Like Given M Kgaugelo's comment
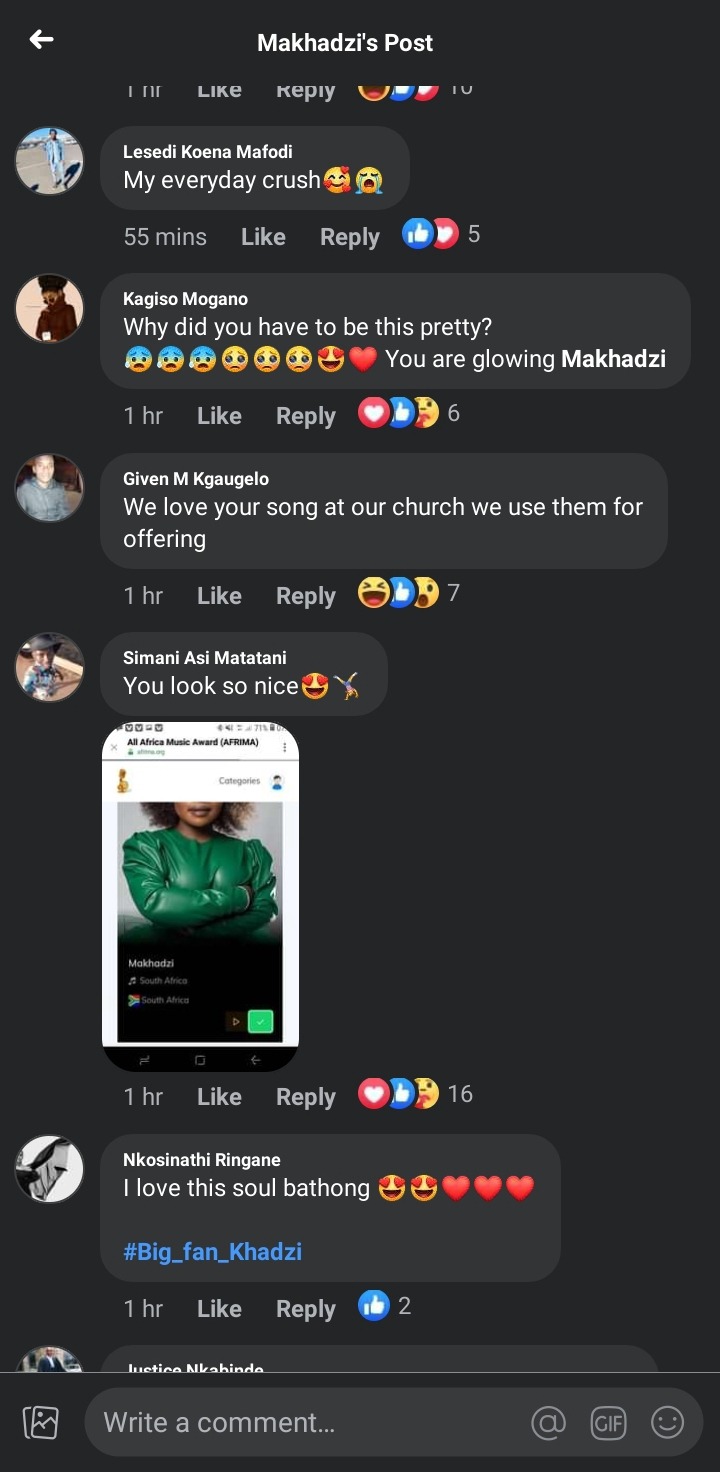Viewport: 720px width, 1472px height. (x=219, y=596)
